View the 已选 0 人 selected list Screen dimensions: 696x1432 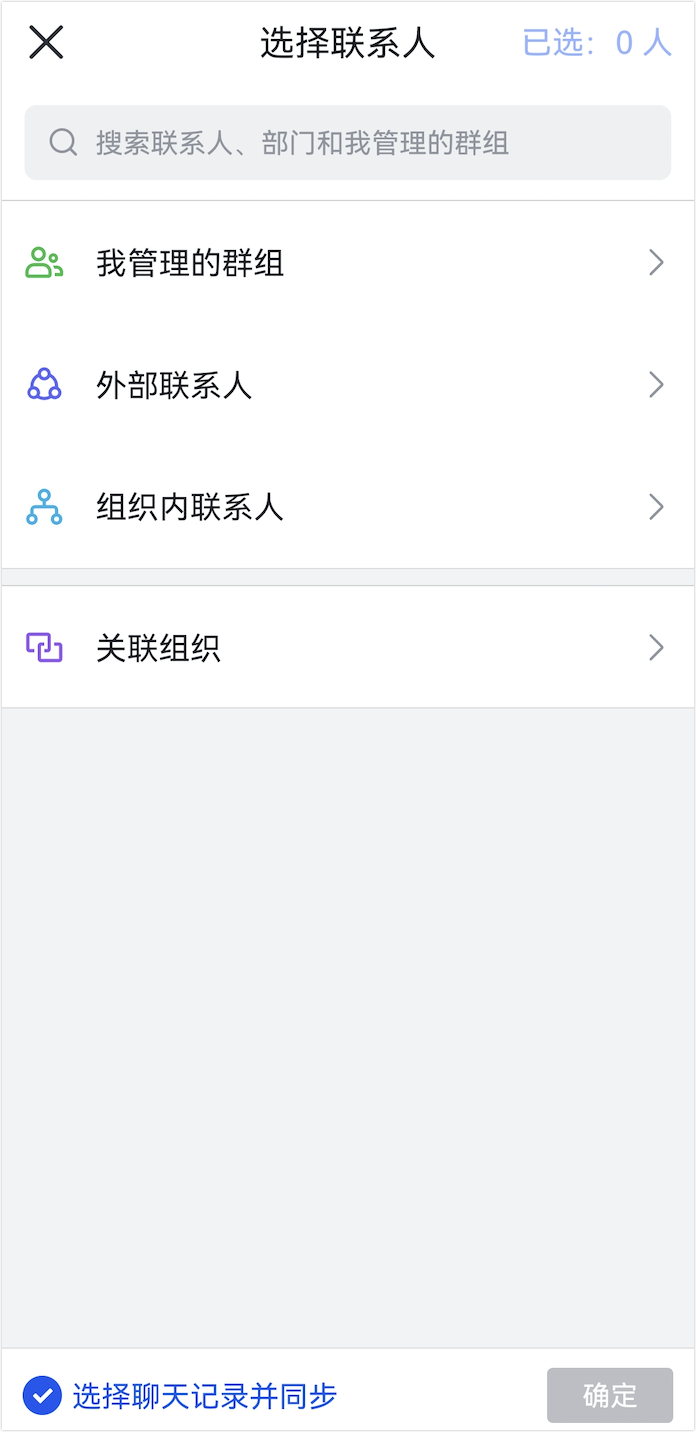tap(597, 43)
